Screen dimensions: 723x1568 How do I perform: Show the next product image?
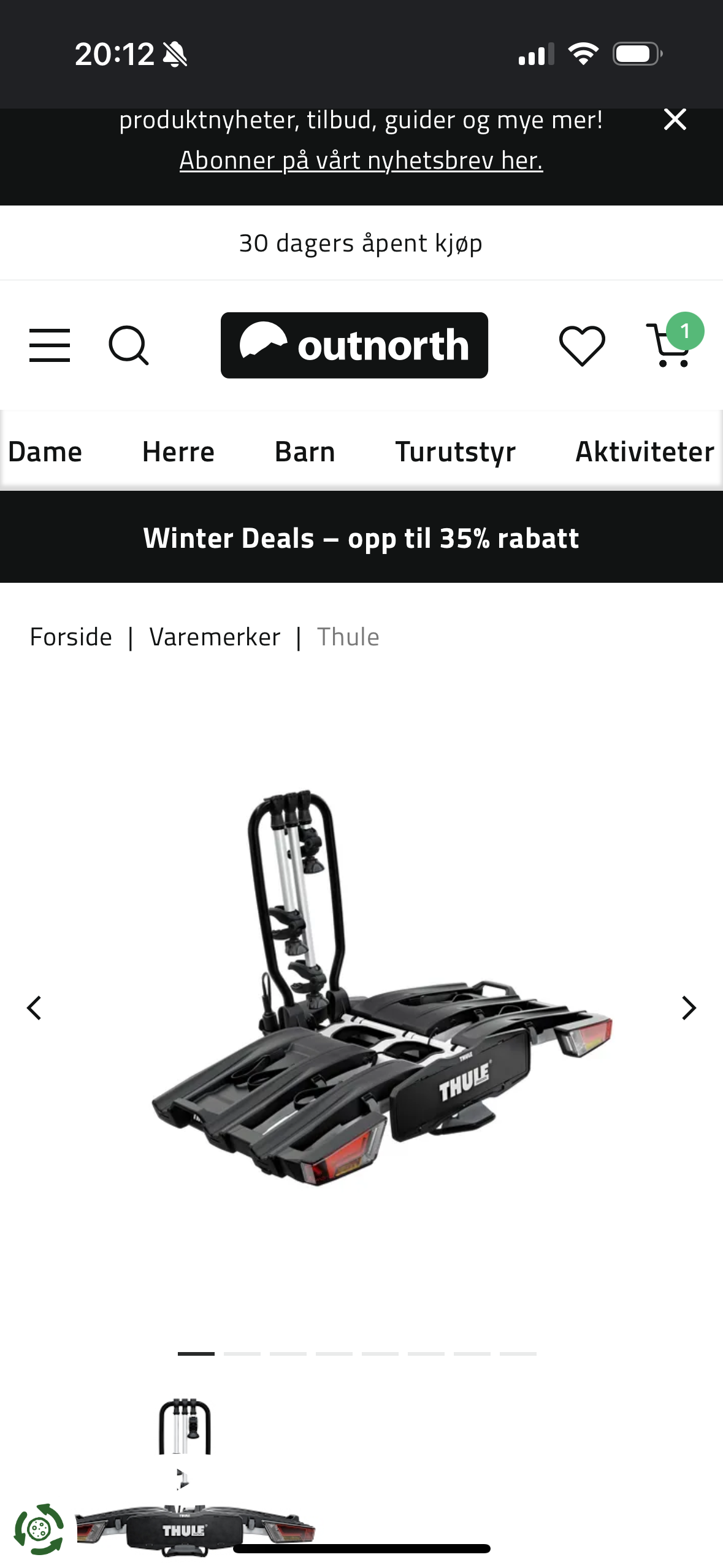pyautogui.click(x=689, y=1008)
